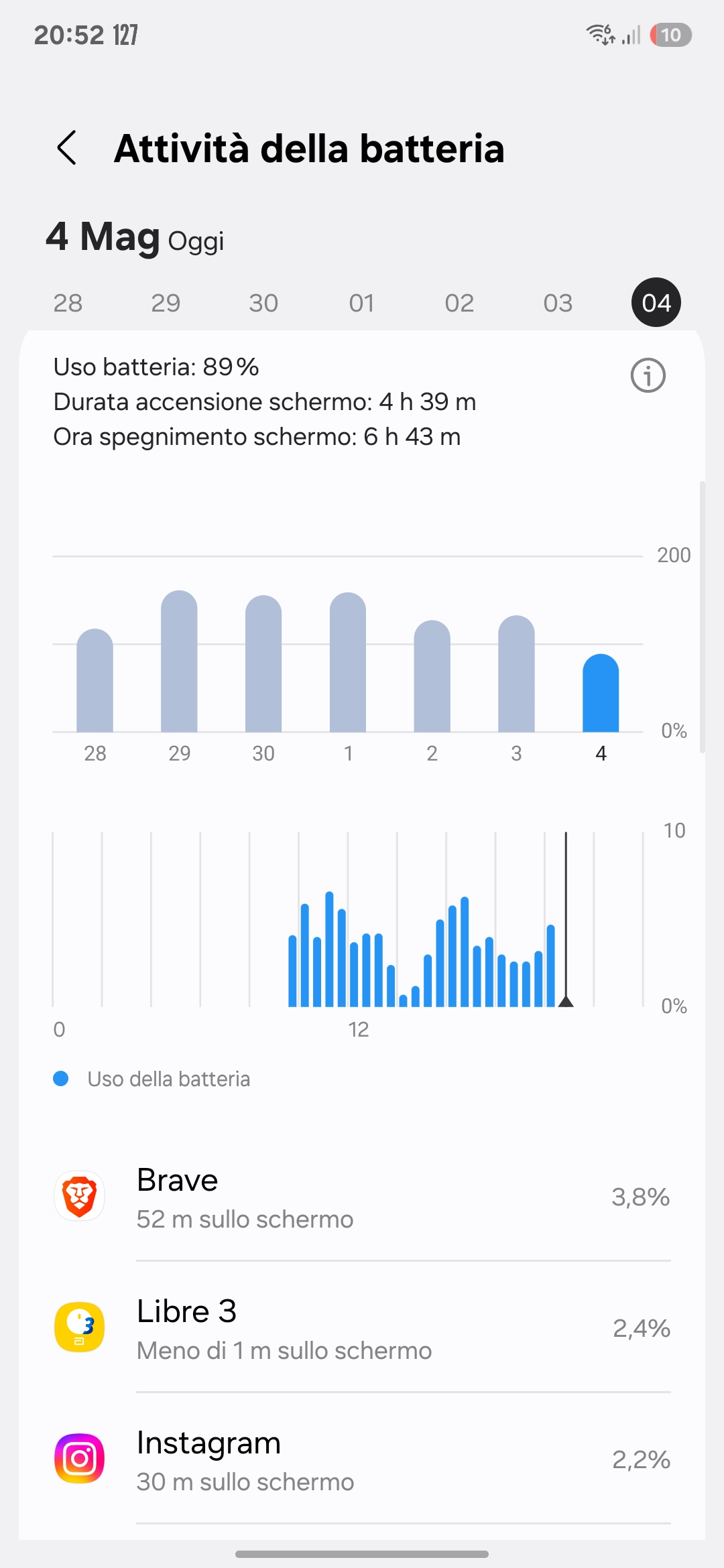View Instagram battery usage details
This screenshot has width=724, height=1568.
(x=362, y=1461)
